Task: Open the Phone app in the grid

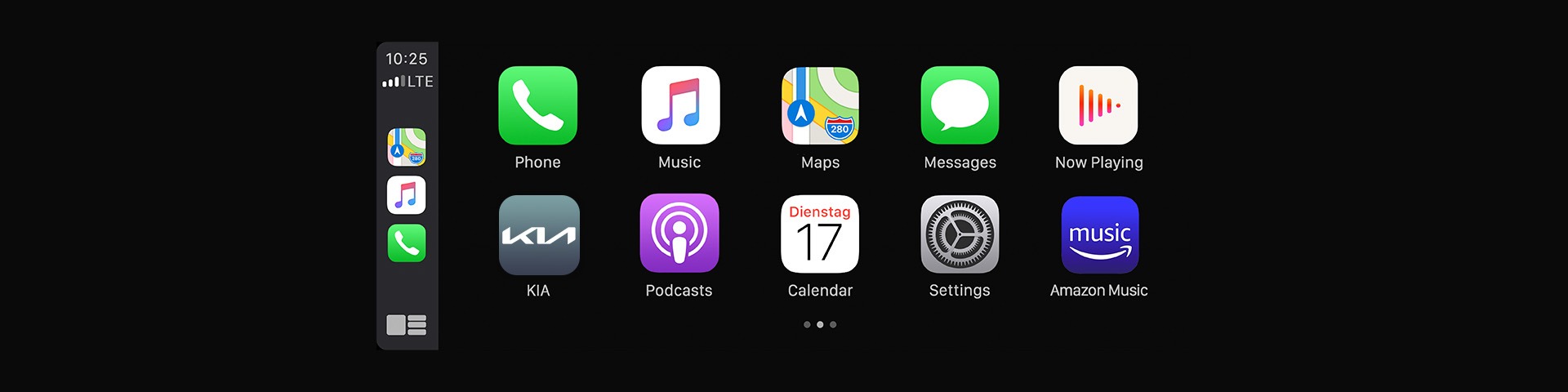Action: [537, 106]
